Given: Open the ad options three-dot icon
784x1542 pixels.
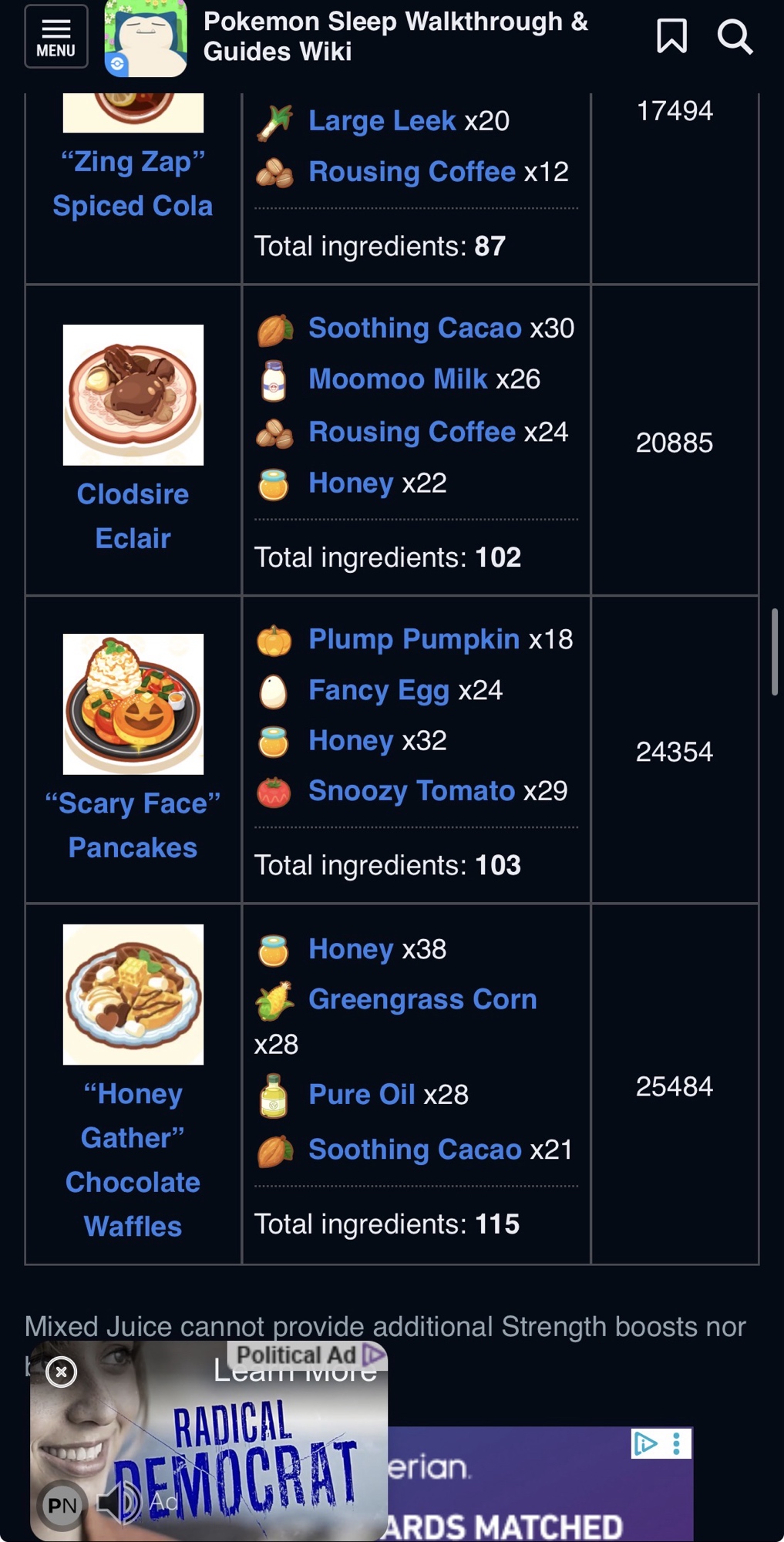Looking at the screenshot, I should click(677, 1443).
